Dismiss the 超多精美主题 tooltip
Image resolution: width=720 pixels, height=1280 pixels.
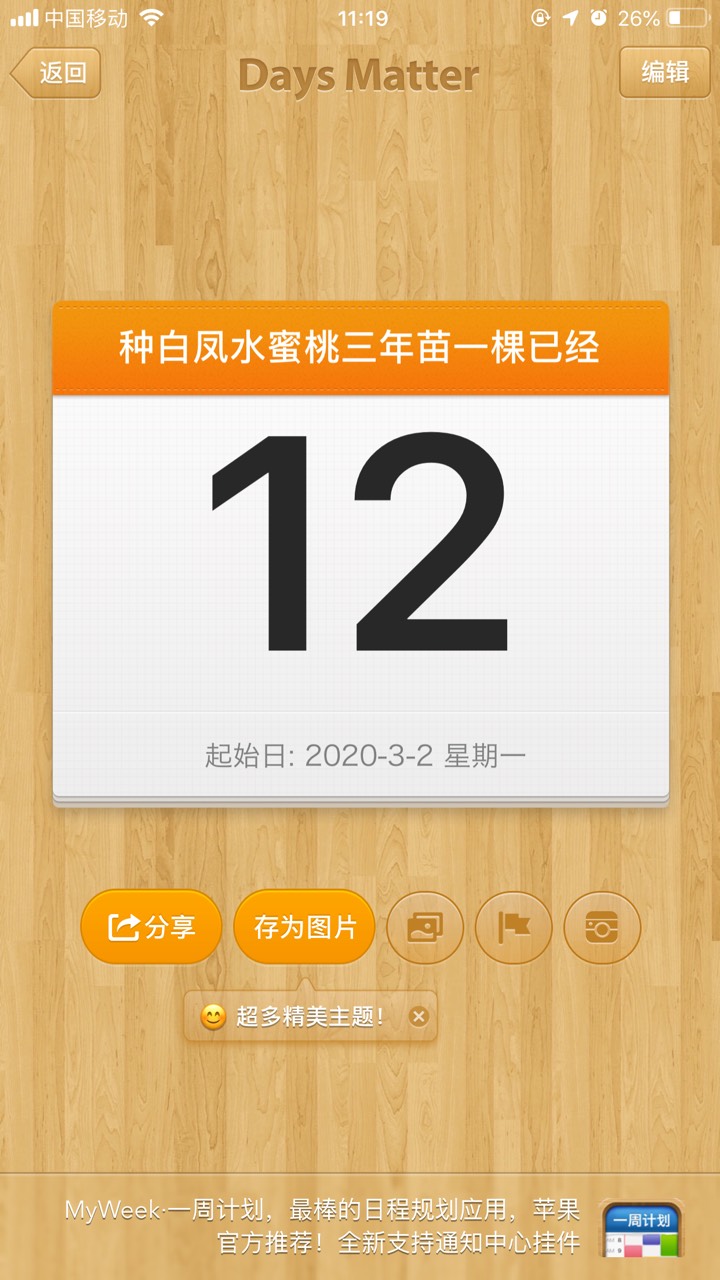(x=419, y=1017)
